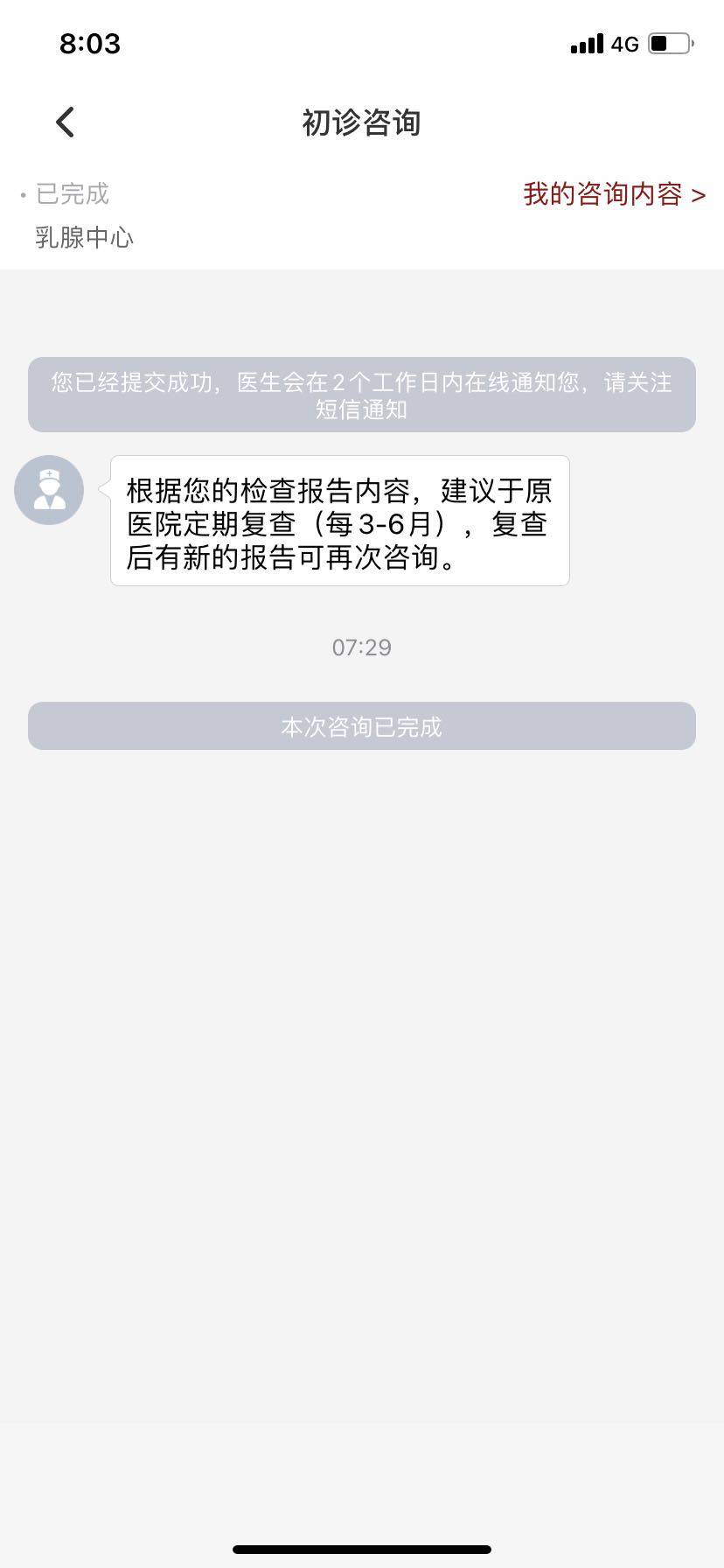Screen dimensions: 724x1568
Task: Tap the doctor avatar beside the reply
Action: tap(49, 490)
